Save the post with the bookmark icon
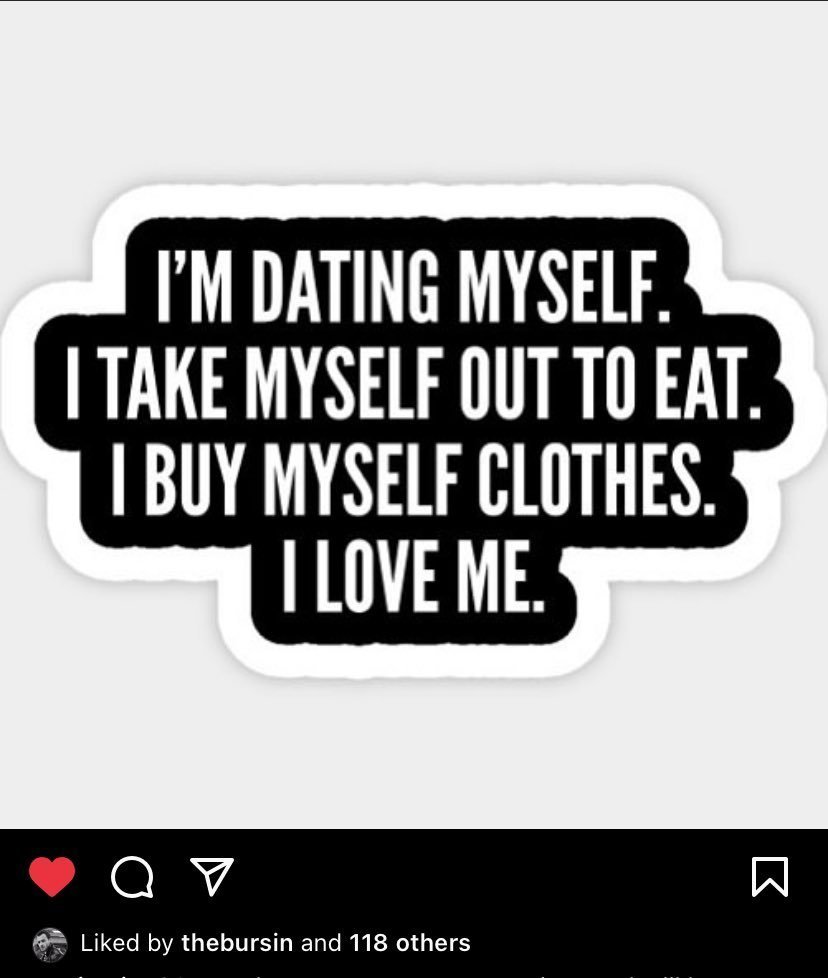Viewport: 828px width, 978px height. (x=770, y=876)
